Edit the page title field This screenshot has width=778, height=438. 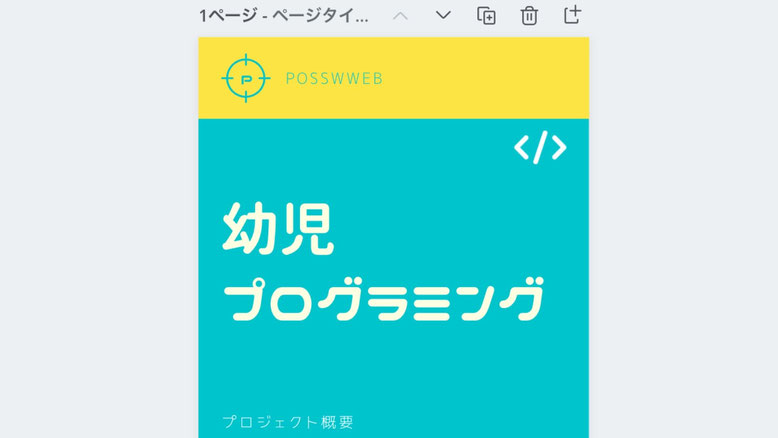(284, 15)
